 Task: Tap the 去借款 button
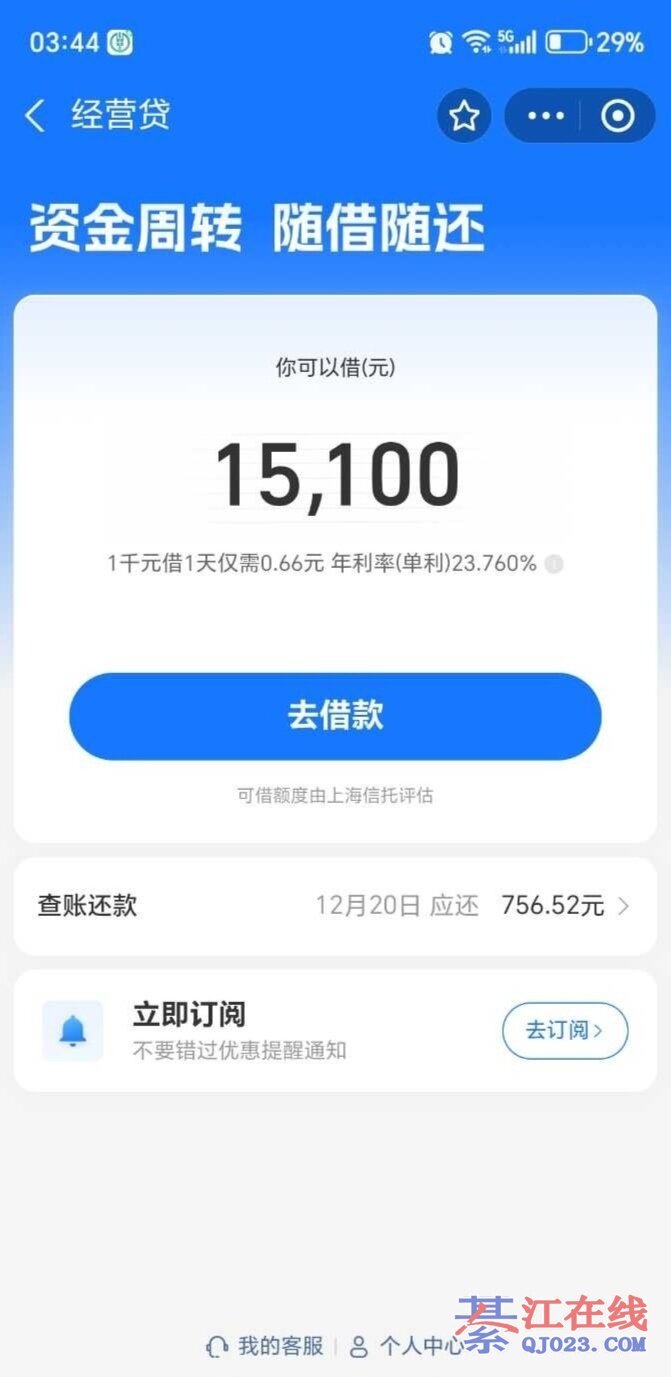click(x=335, y=716)
